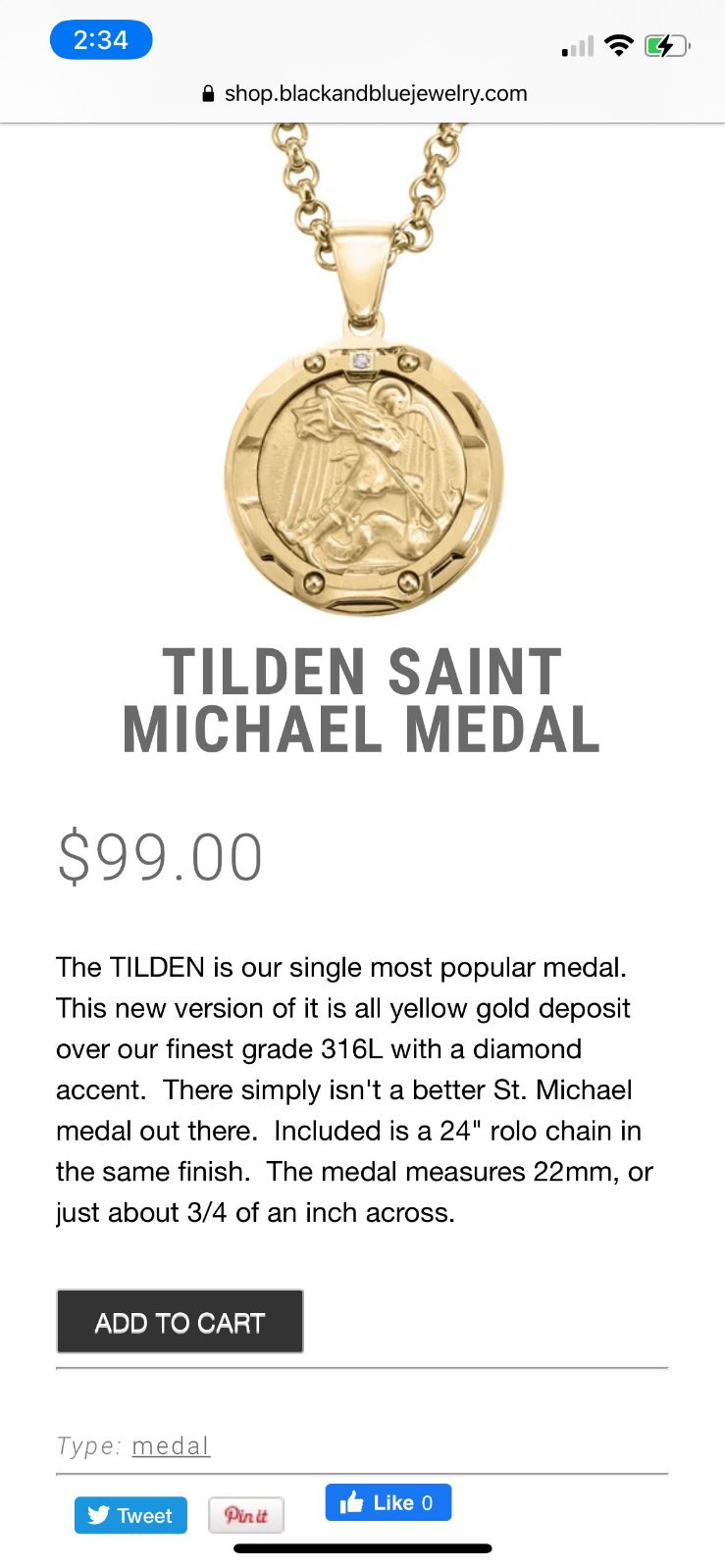Image resolution: width=725 pixels, height=1568 pixels.
Task: Share this product with Tweet button
Action: tap(130, 1515)
